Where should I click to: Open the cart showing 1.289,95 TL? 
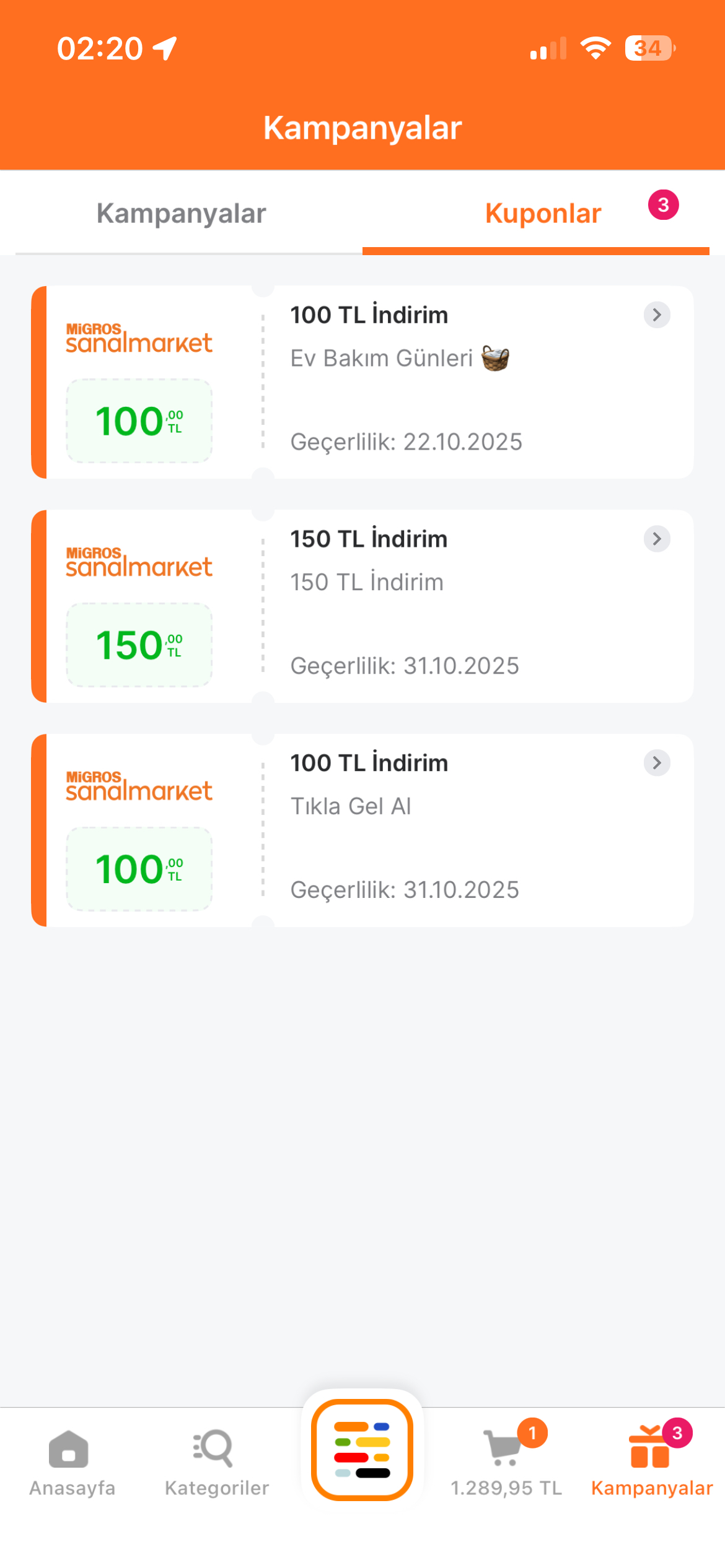pyautogui.click(x=506, y=1461)
